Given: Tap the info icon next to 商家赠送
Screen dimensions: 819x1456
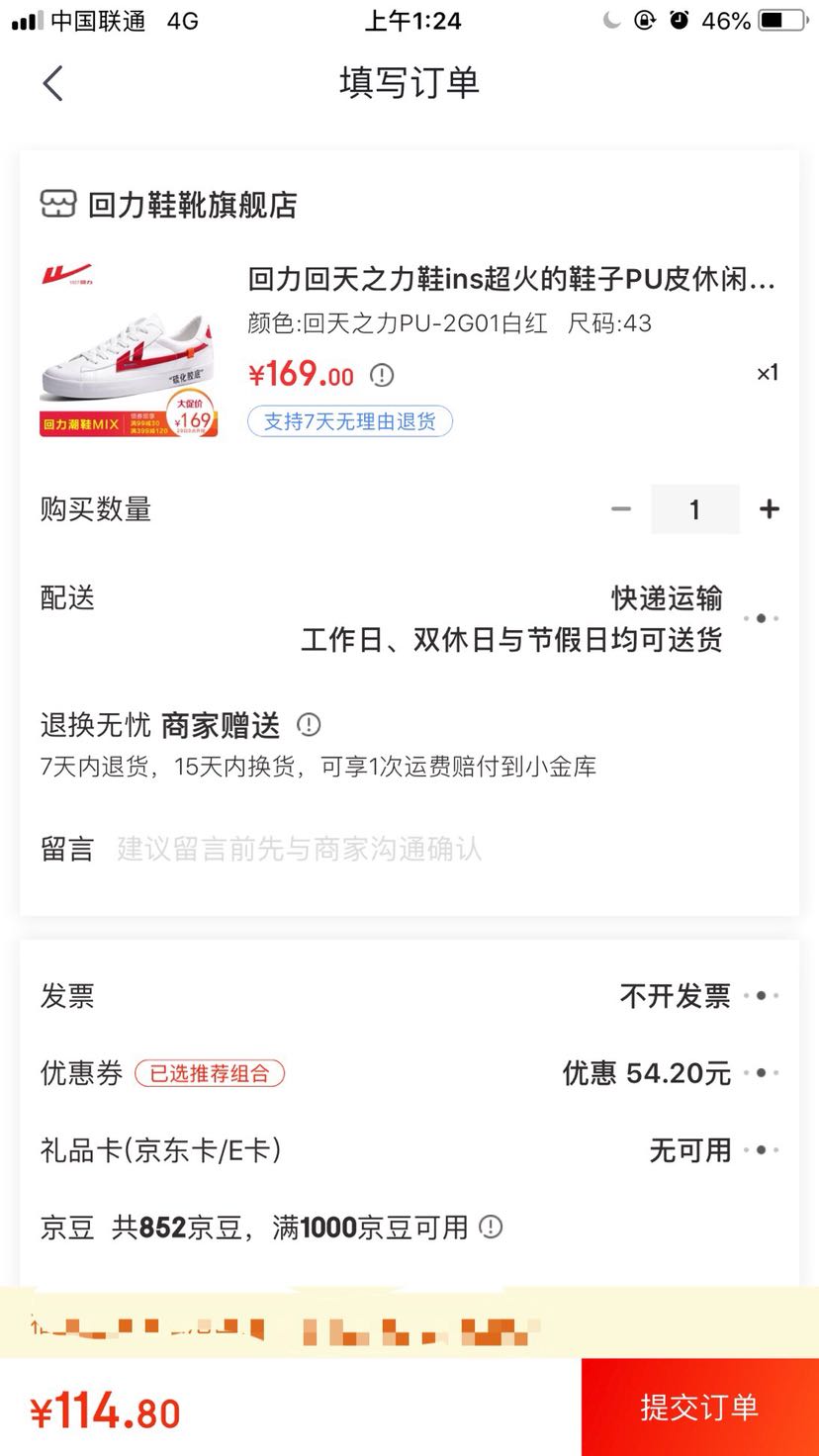Looking at the screenshot, I should [x=308, y=725].
